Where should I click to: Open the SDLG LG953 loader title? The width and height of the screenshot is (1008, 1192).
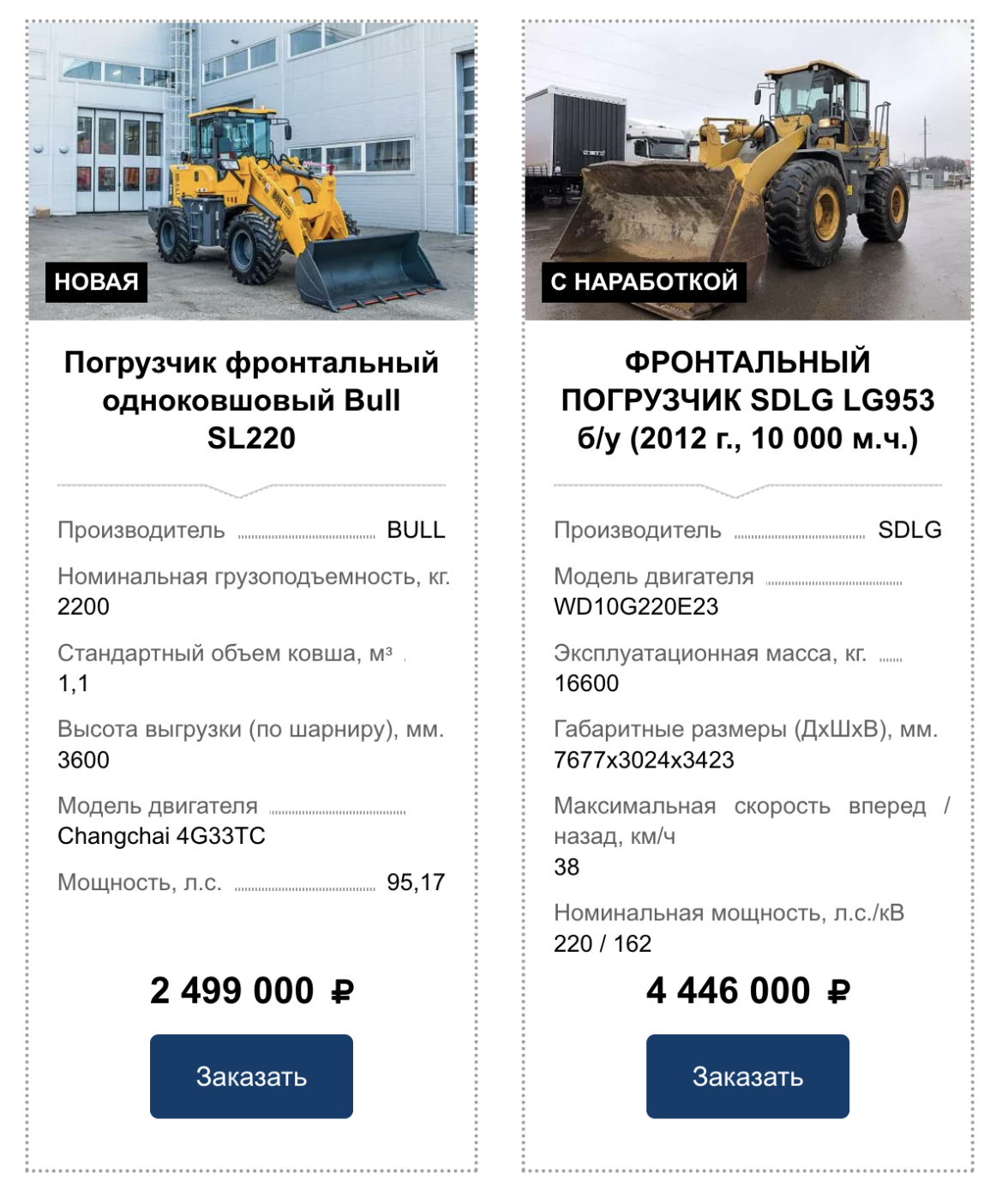[747, 400]
